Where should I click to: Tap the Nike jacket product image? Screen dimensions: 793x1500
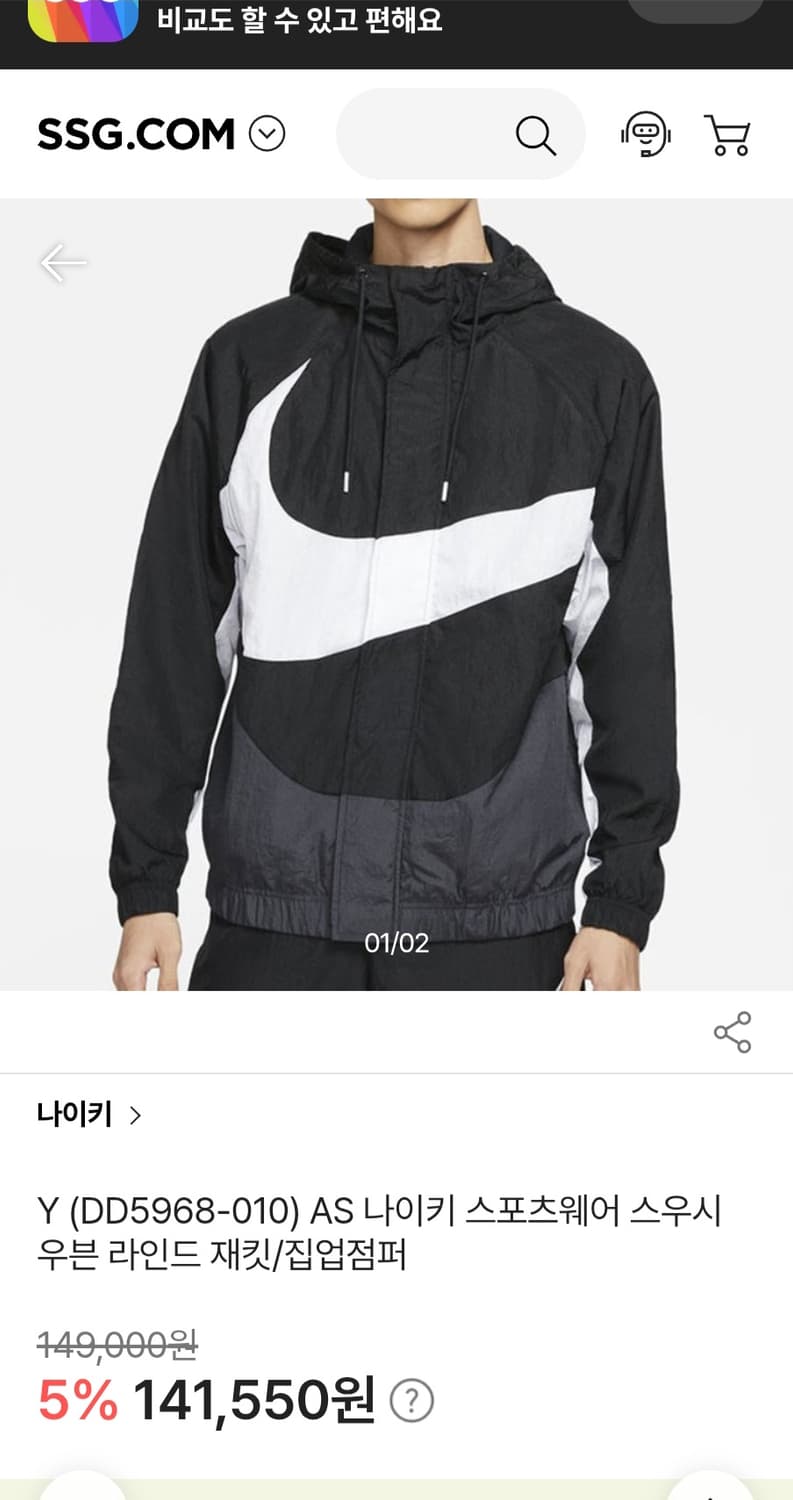point(396,590)
